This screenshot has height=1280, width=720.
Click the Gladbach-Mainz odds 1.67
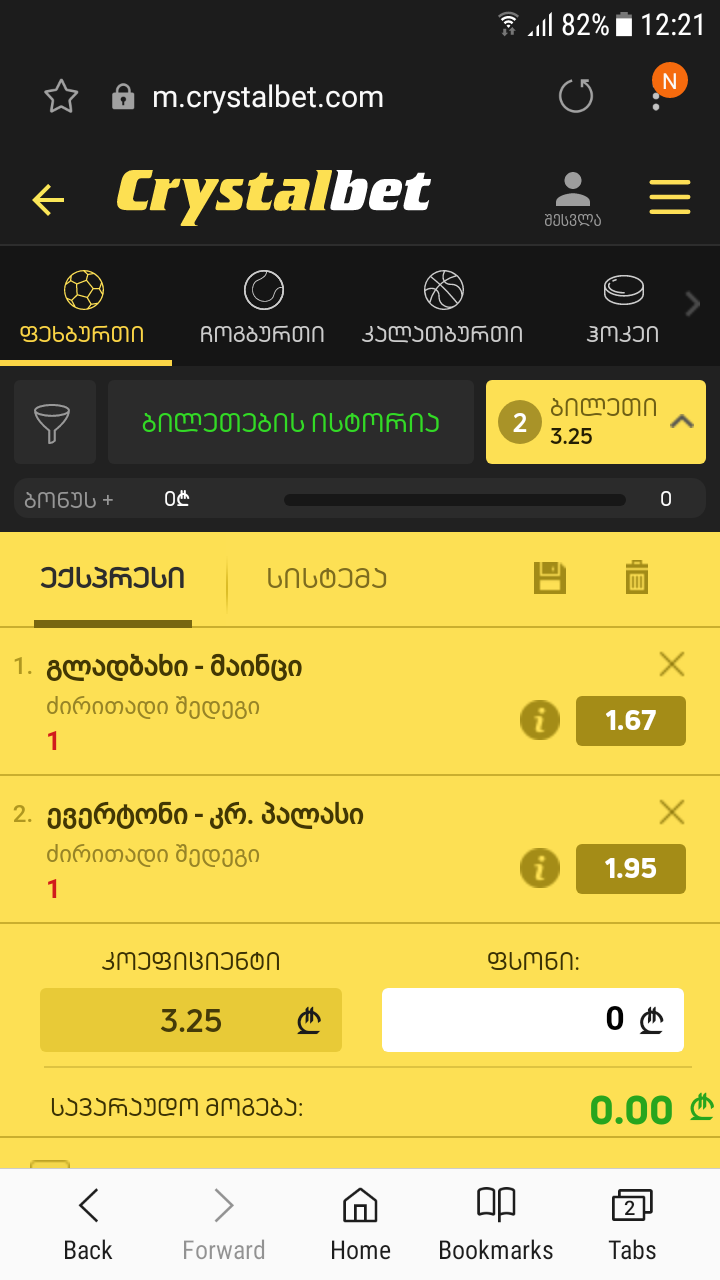(631, 720)
